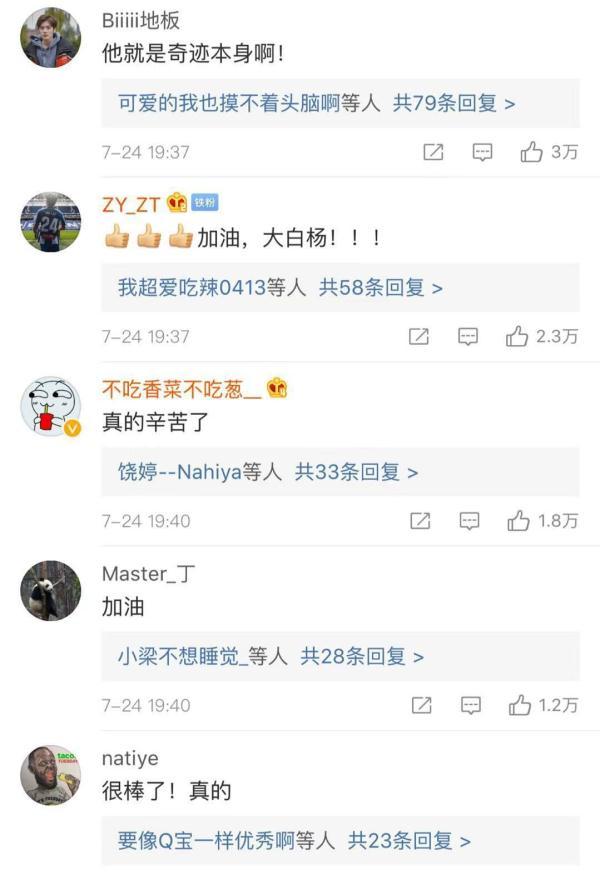Expand the 58 replies under ZY_ZT's comment
The width and height of the screenshot is (600, 875).
(380, 288)
